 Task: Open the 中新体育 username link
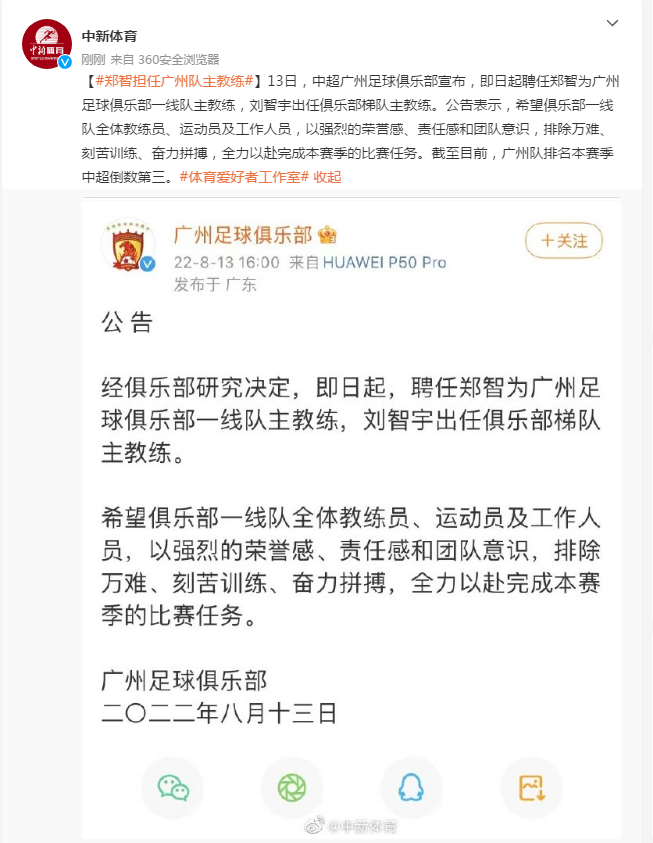pos(110,34)
